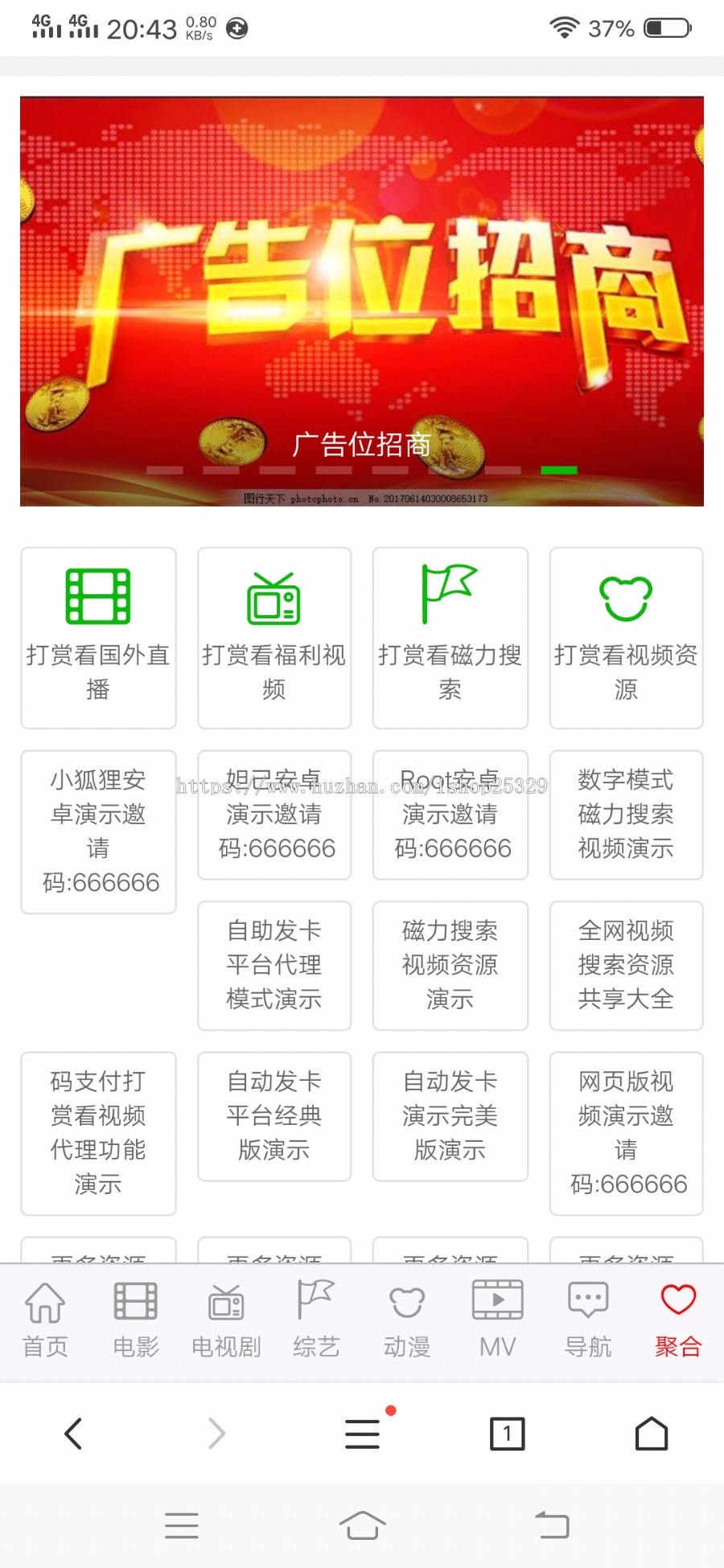Open the browser tabs button showing 1

[x=507, y=1433]
